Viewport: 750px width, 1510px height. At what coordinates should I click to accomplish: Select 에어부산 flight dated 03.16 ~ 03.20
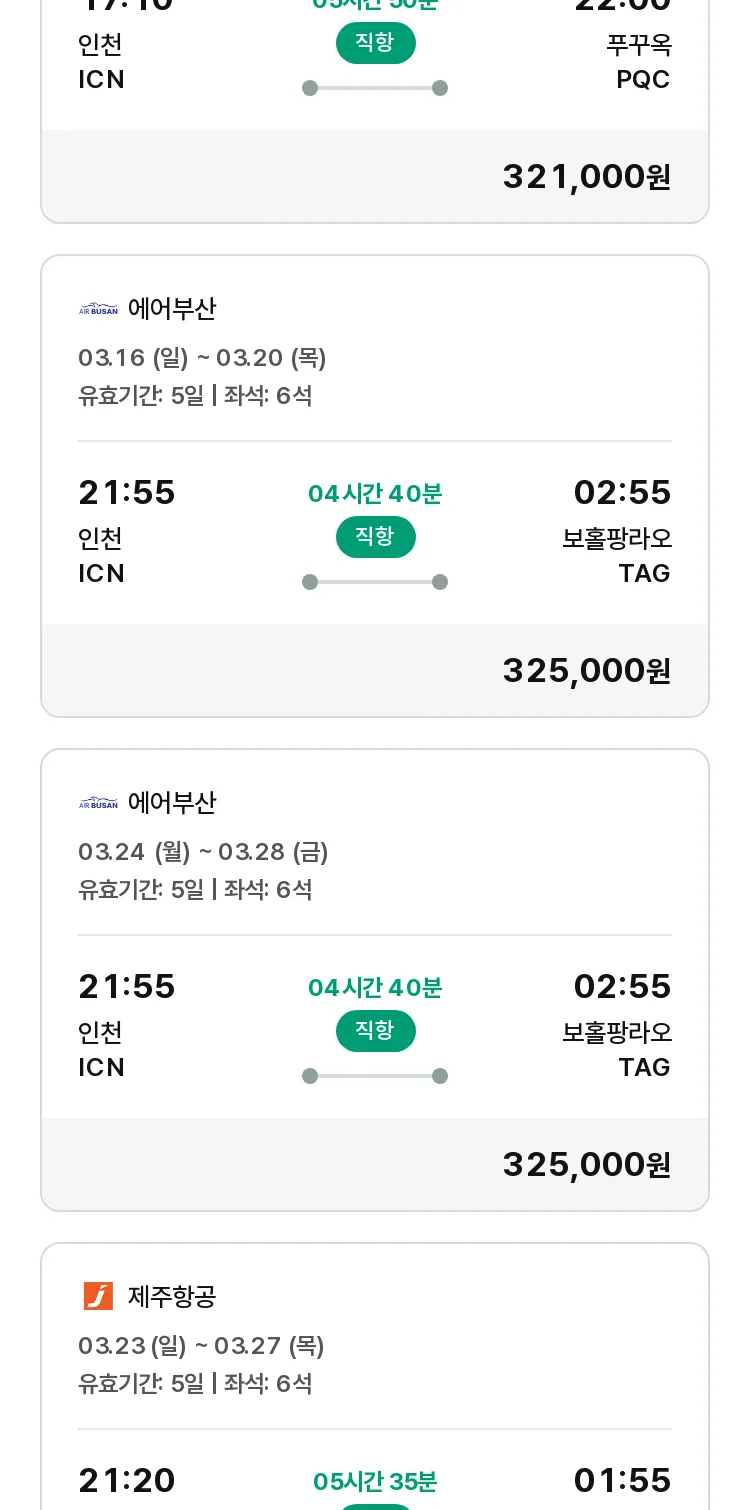click(375, 486)
